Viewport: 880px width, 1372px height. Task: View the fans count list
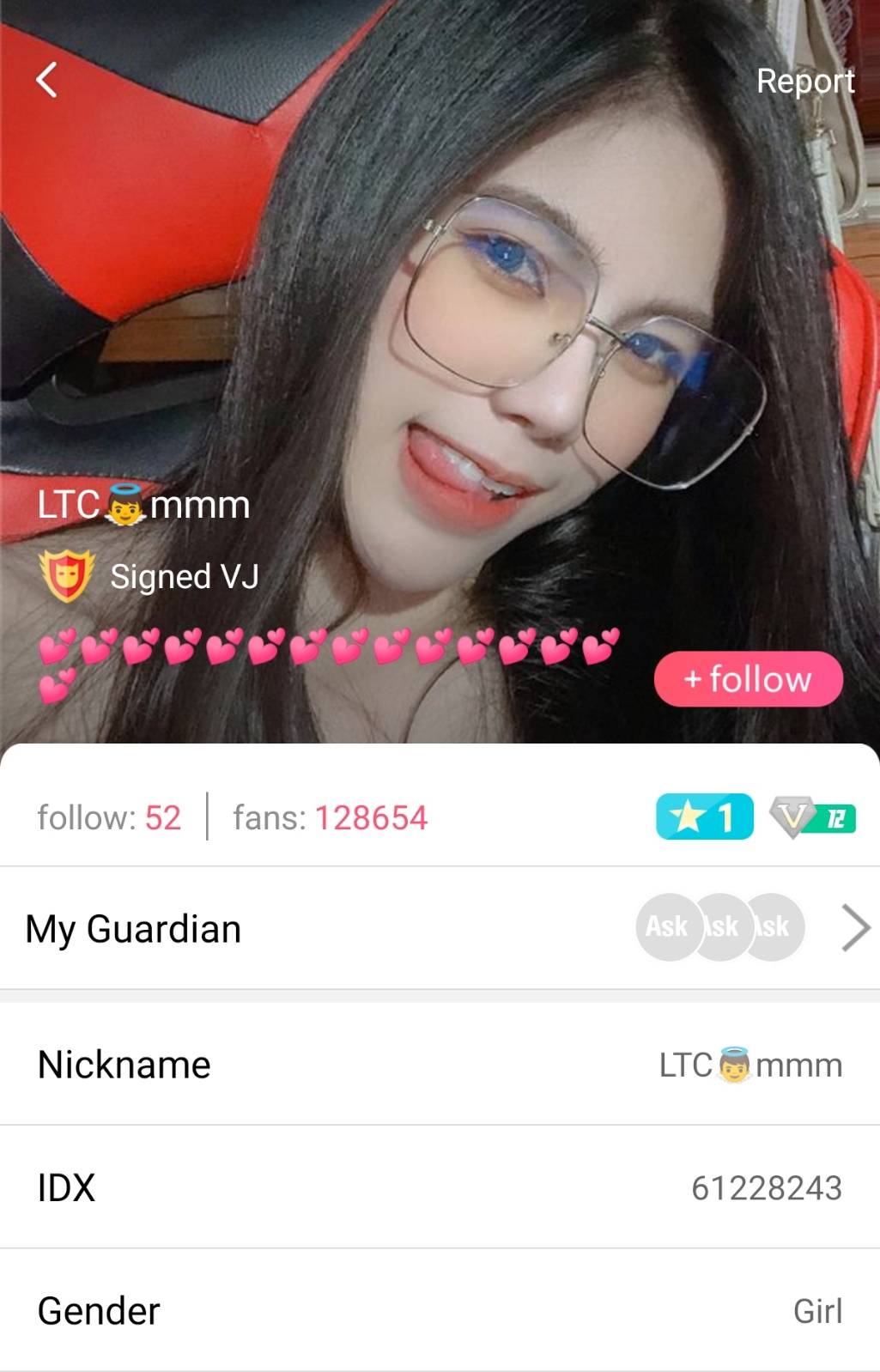330,817
